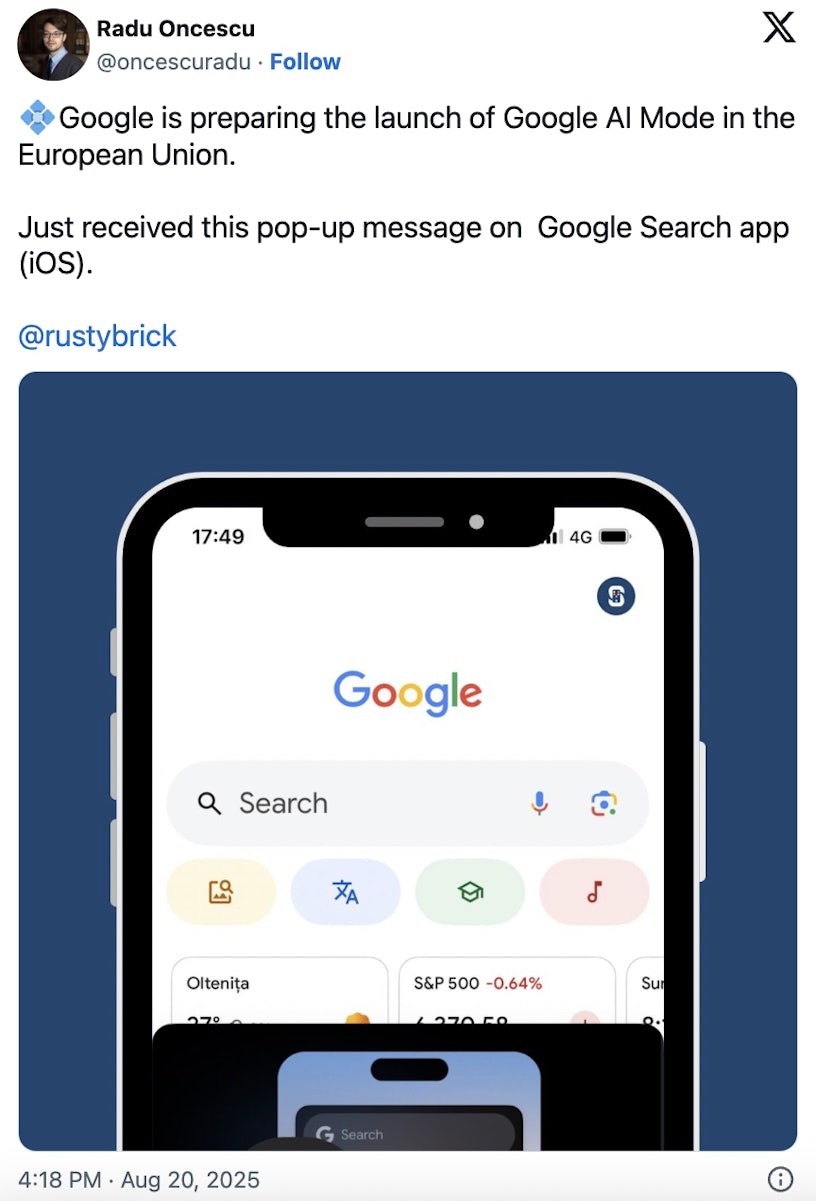Open the 4:18 PM · Aug 20, 2025 timestamp
Image resolution: width=816 pixels, height=1201 pixels.
(139, 1179)
